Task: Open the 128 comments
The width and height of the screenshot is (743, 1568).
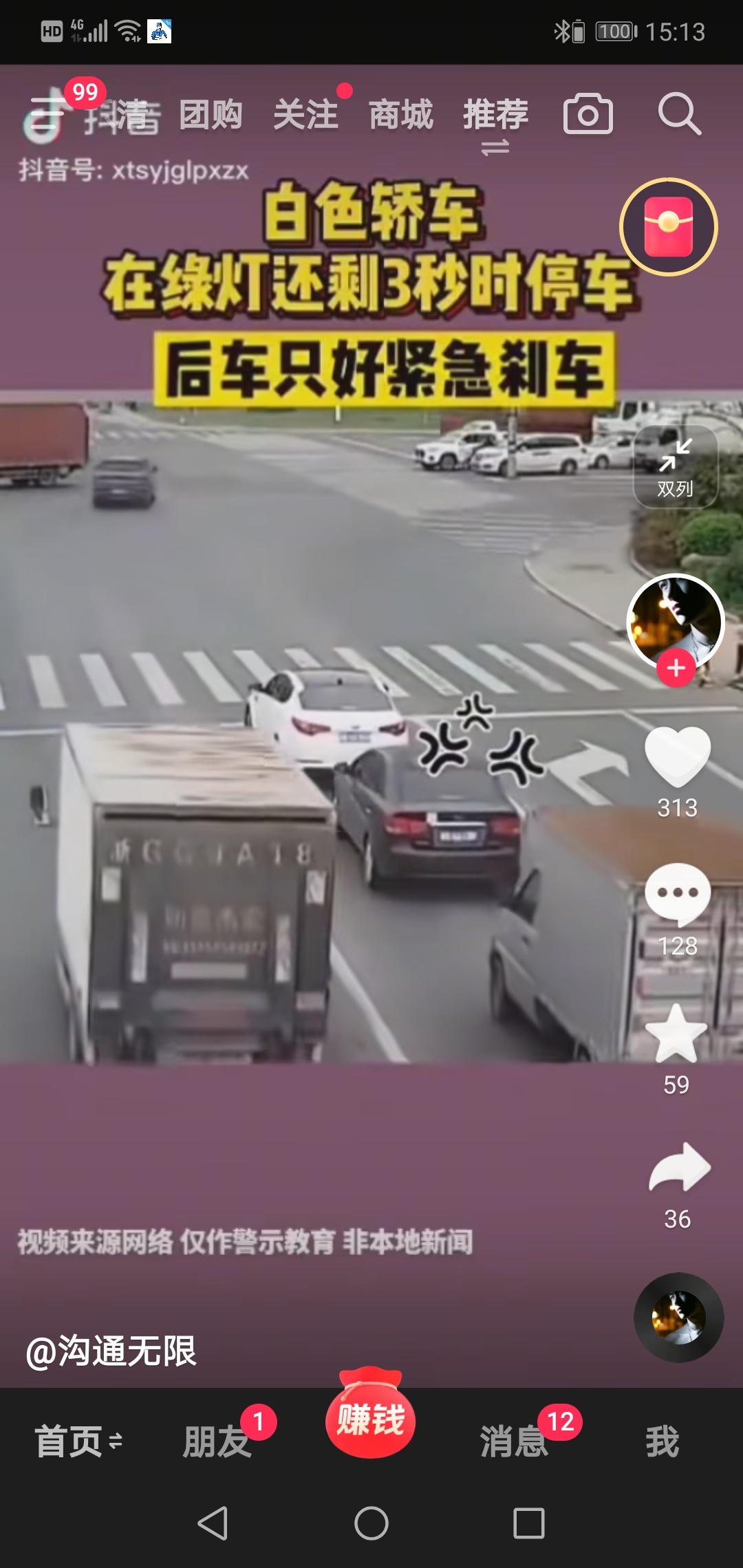Action: click(x=677, y=894)
